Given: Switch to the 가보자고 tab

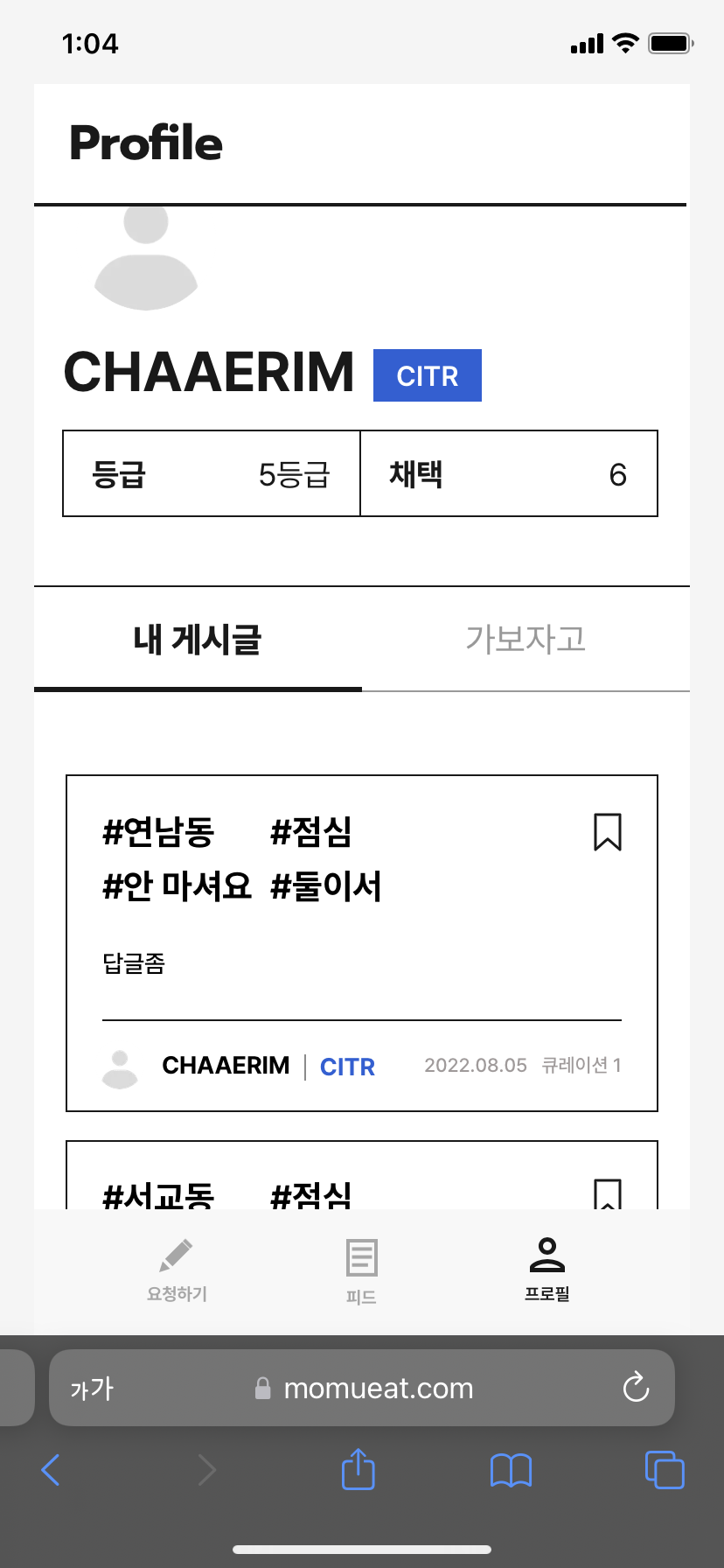Looking at the screenshot, I should point(526,640).
